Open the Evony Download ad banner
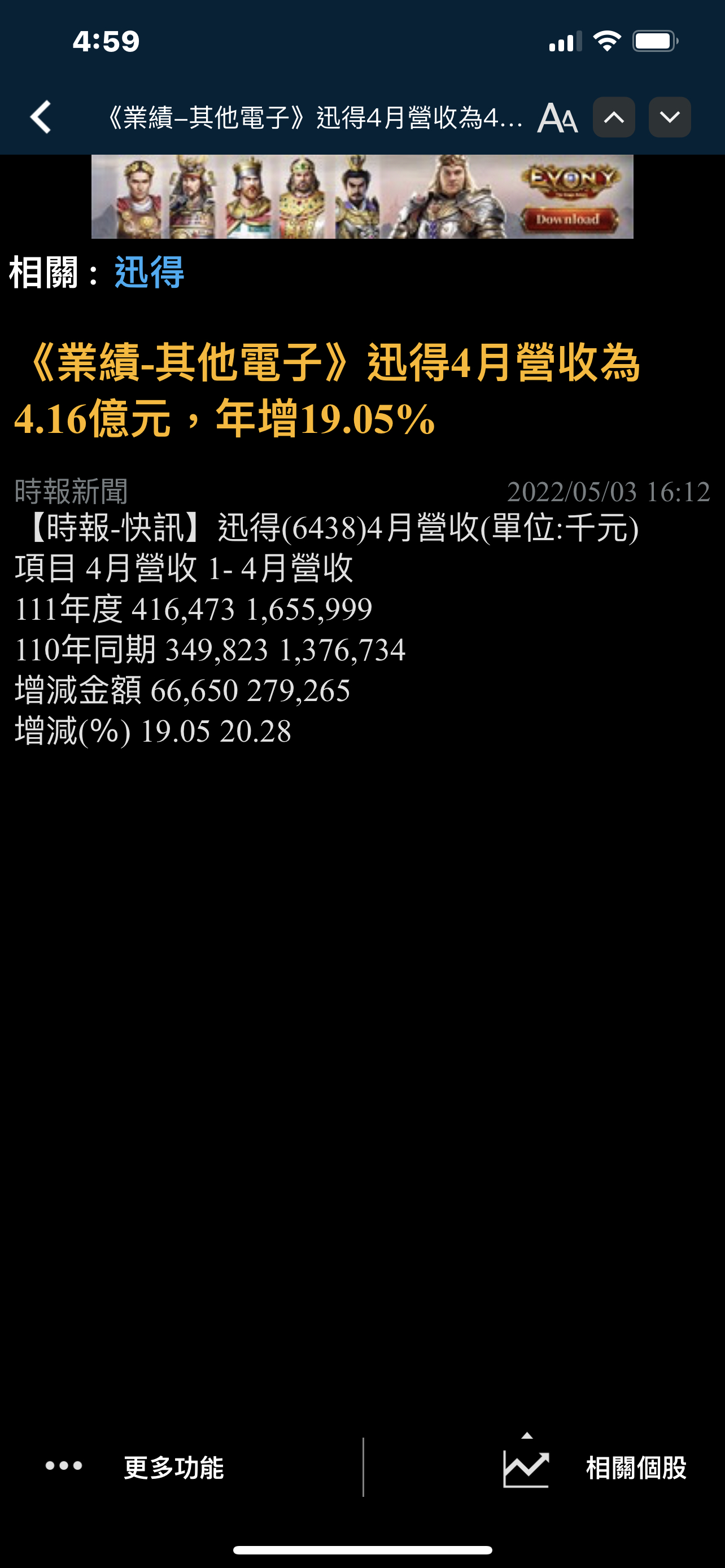Viewport: 725px width, 1568px height. pos(362,196)
